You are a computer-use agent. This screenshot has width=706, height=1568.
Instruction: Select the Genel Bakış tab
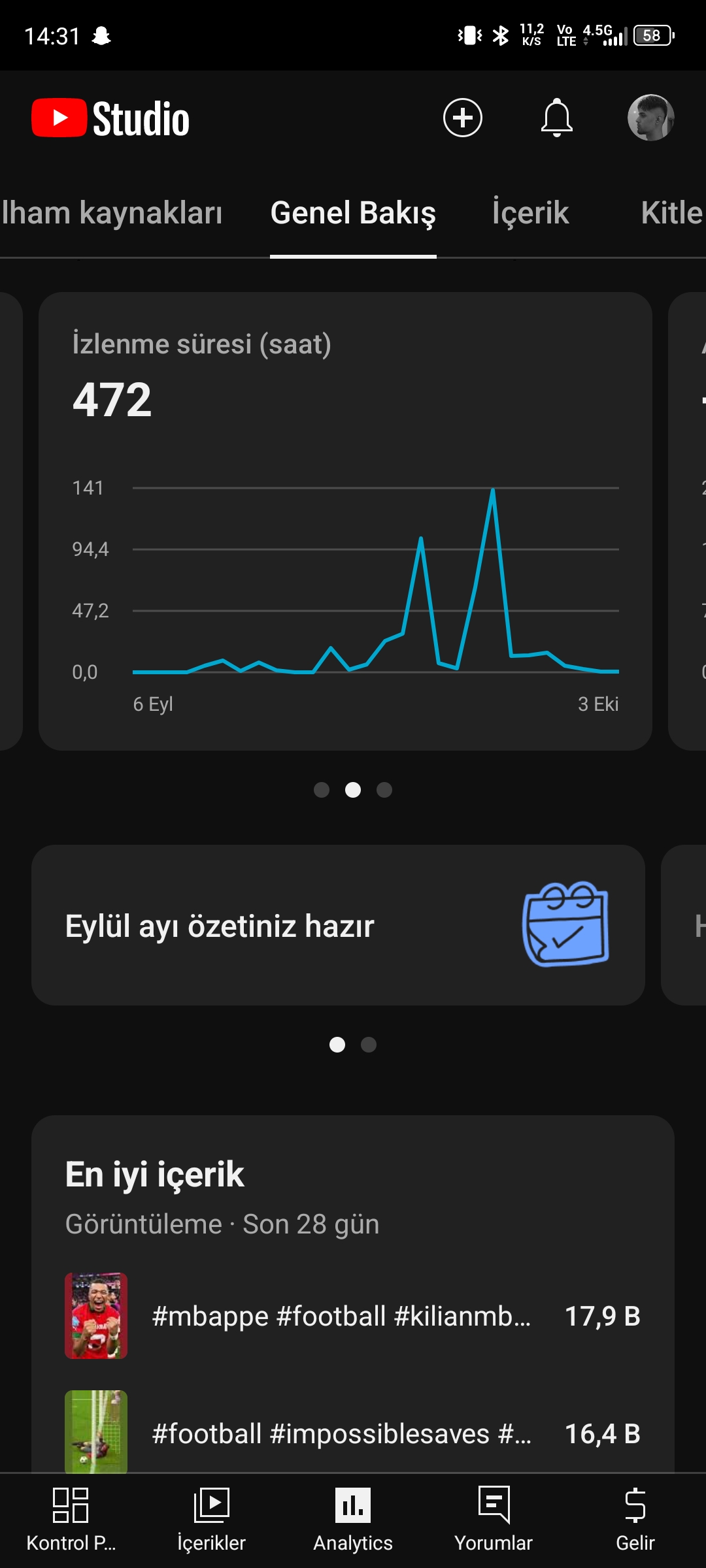[x=353, y=213]
